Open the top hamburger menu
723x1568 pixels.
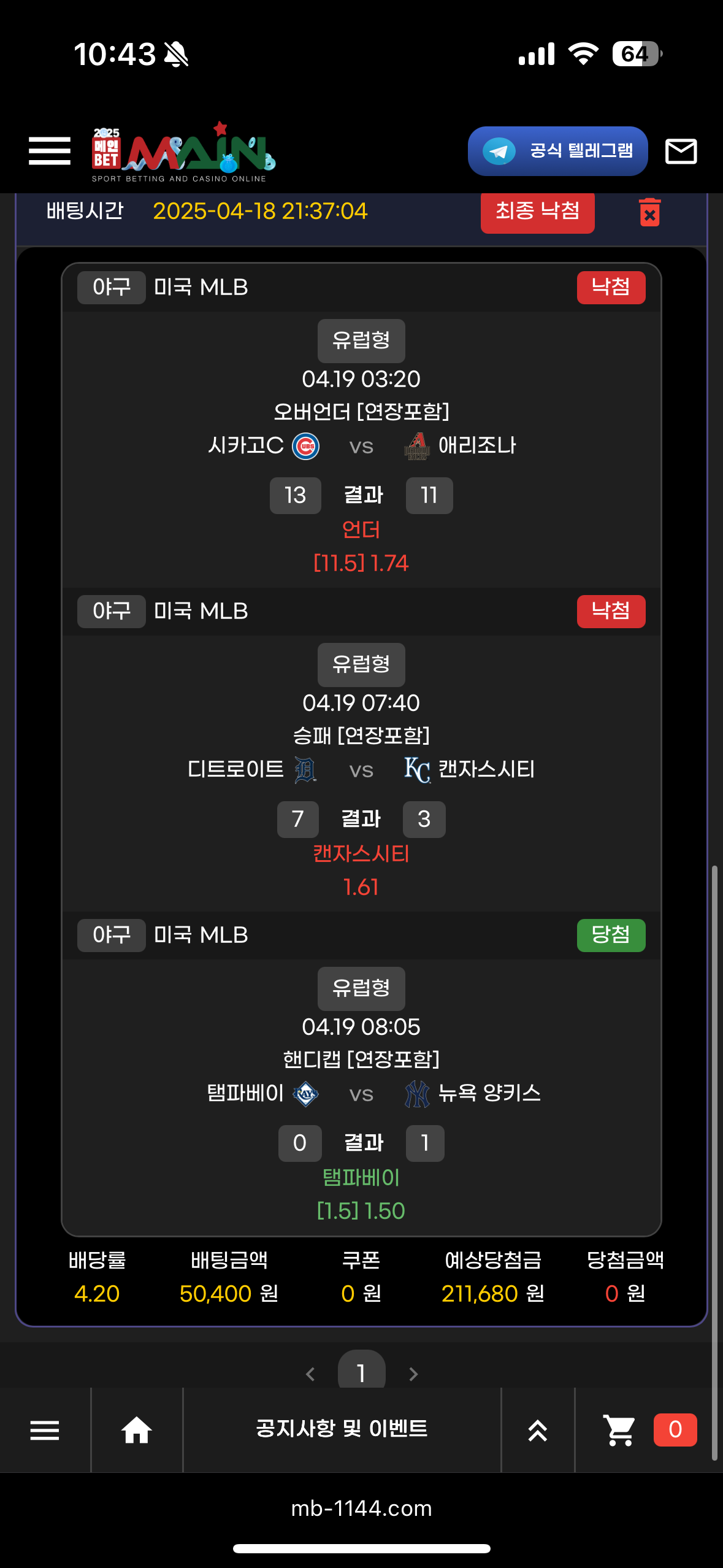49,151
